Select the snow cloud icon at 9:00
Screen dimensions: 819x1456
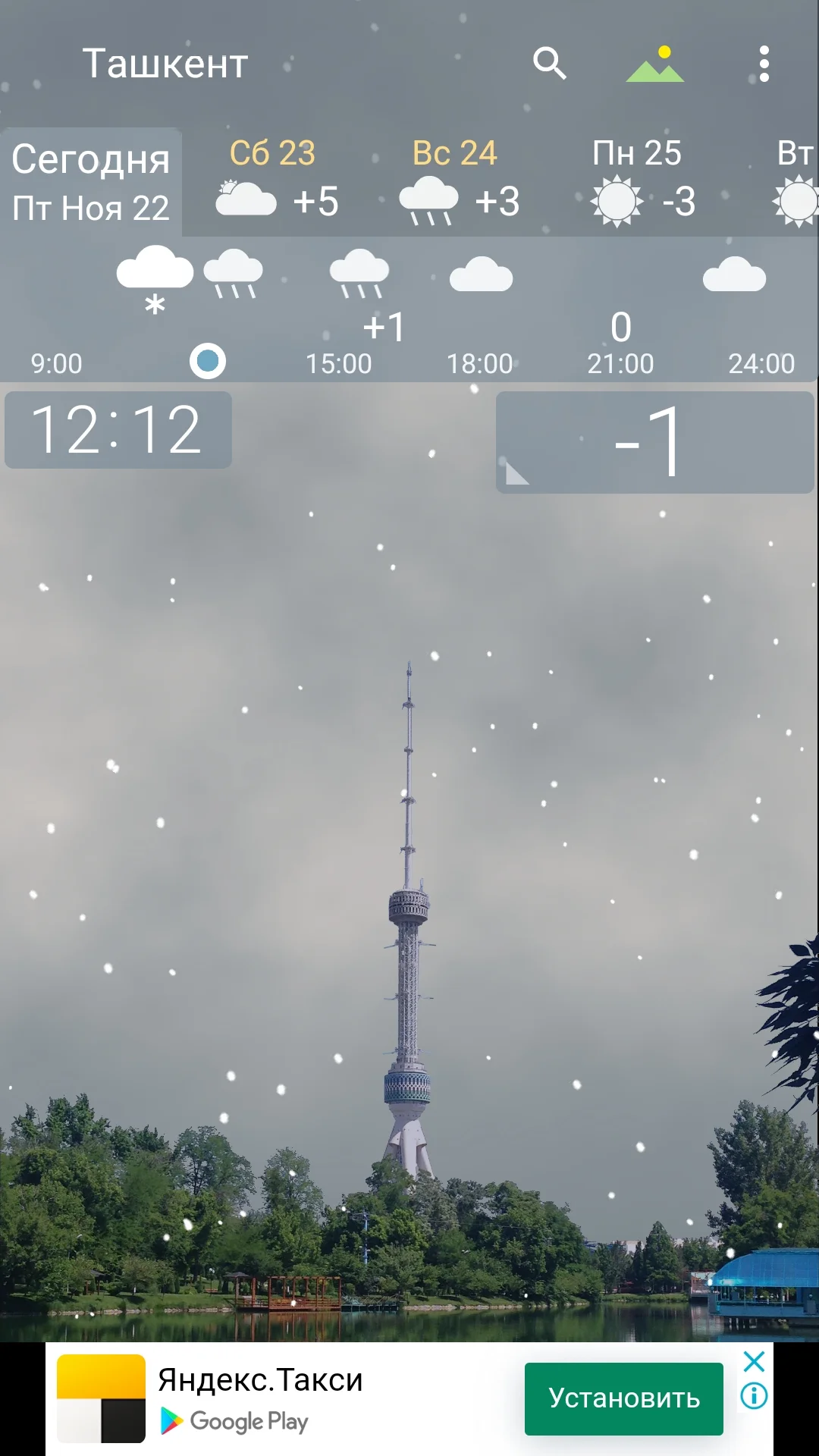tap(153, 281)
